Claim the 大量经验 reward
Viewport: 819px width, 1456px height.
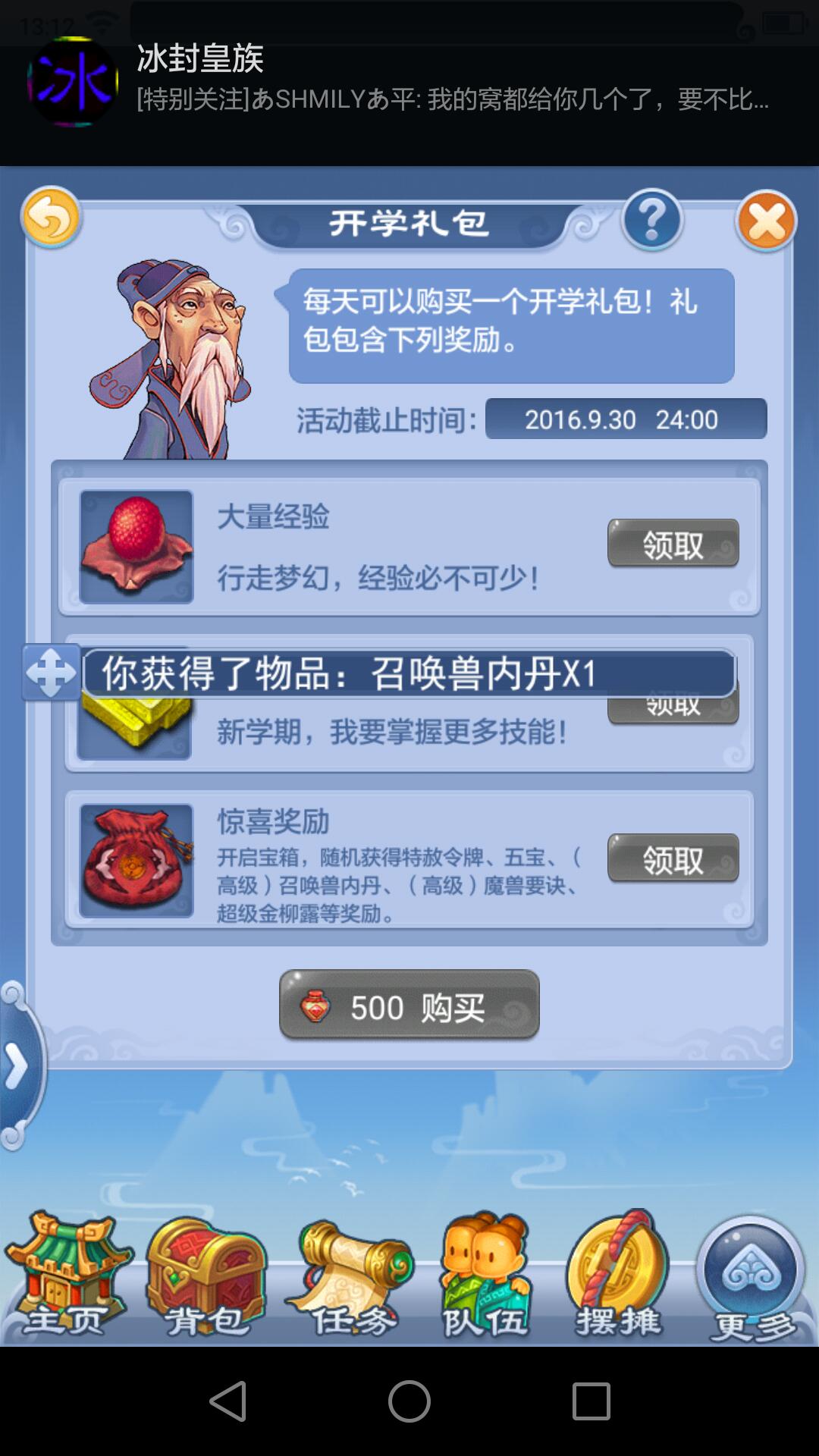673,543
